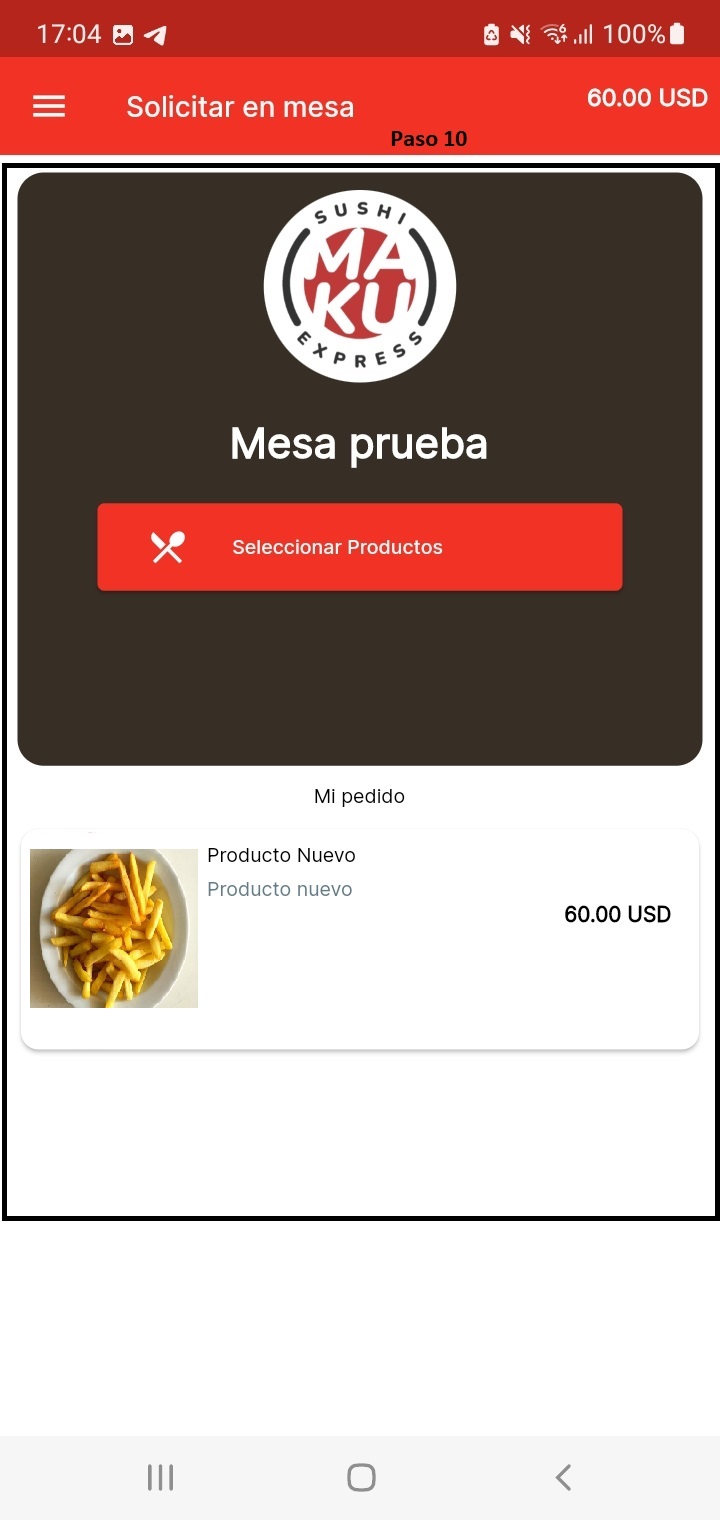
Task: Go to the phone's home screen
Action: coord(361,1477)
